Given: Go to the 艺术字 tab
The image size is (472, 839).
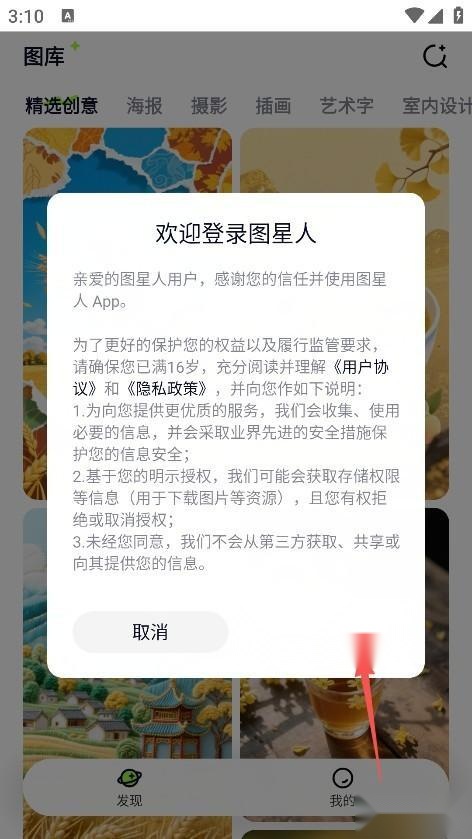Looking at the screenshot, I should pos(346,105).
